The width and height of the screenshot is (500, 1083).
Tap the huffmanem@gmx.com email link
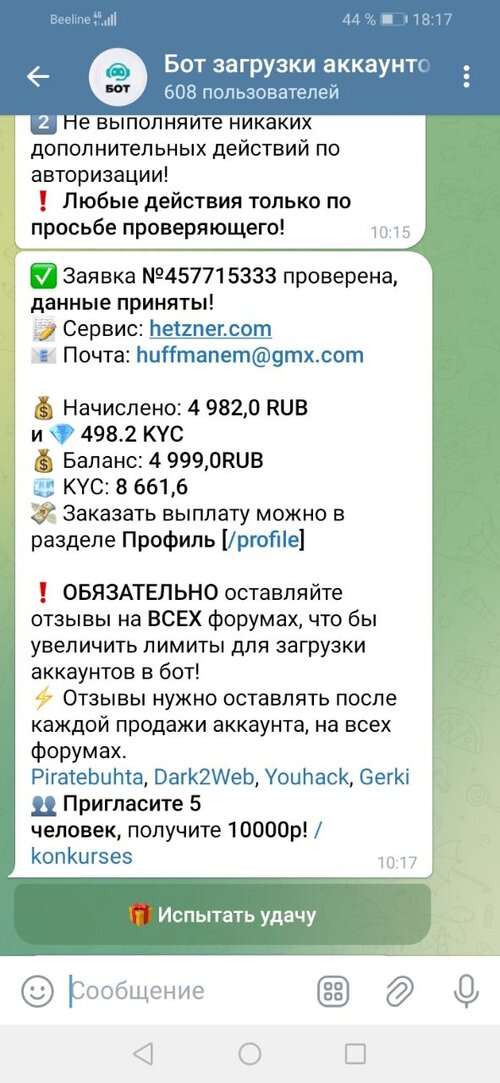click(x=250, y=356)
